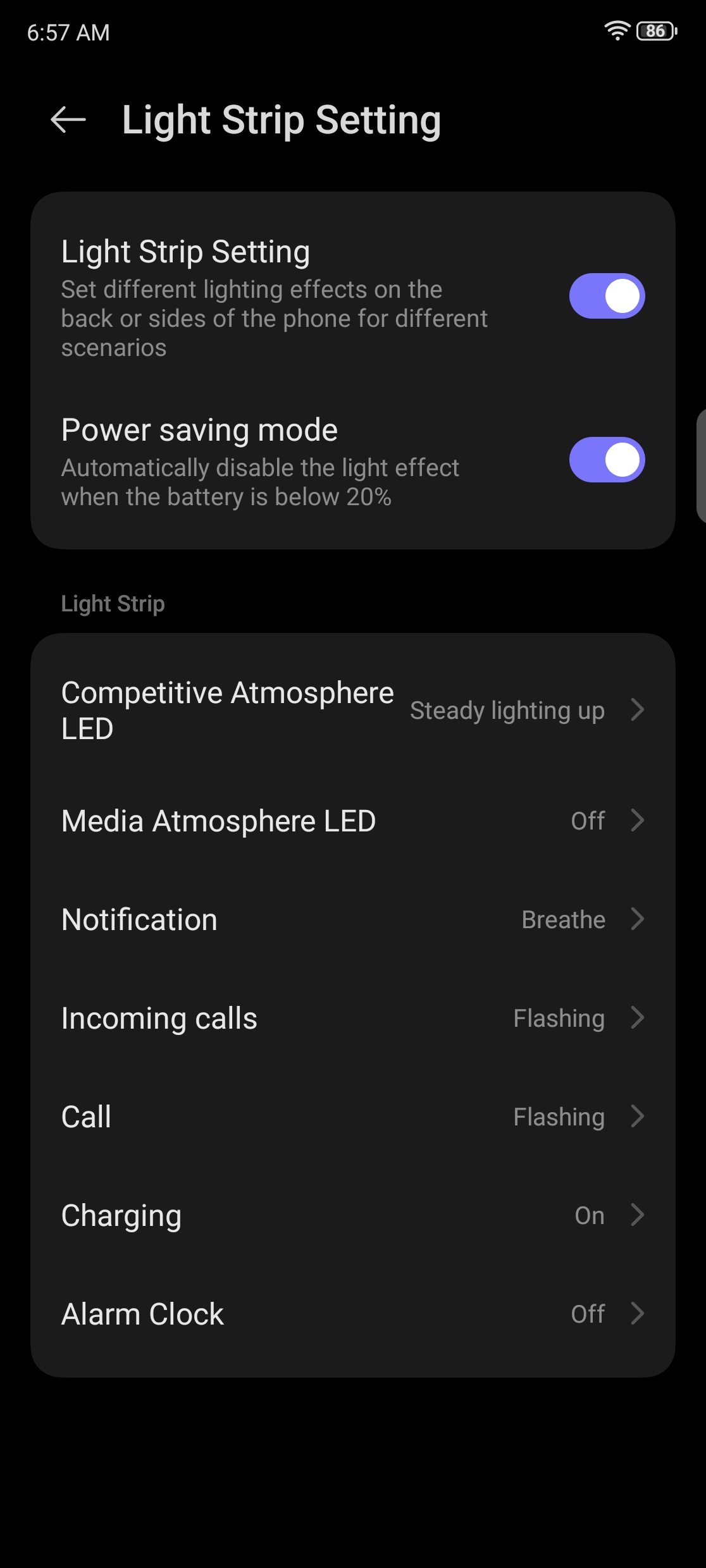Open the Notification light effect row

[x=353, y=919]
